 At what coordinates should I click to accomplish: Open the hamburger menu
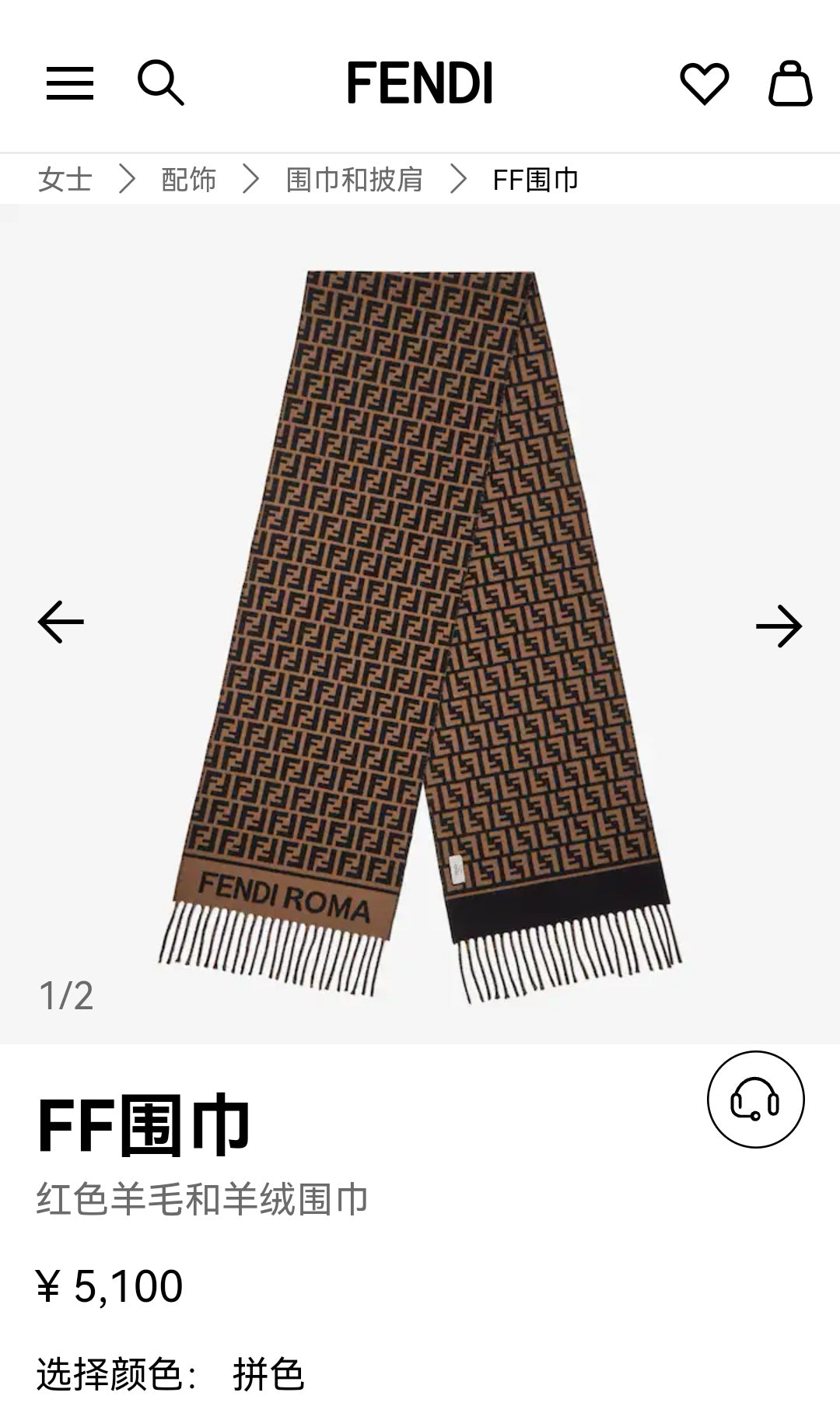point(69,83)
